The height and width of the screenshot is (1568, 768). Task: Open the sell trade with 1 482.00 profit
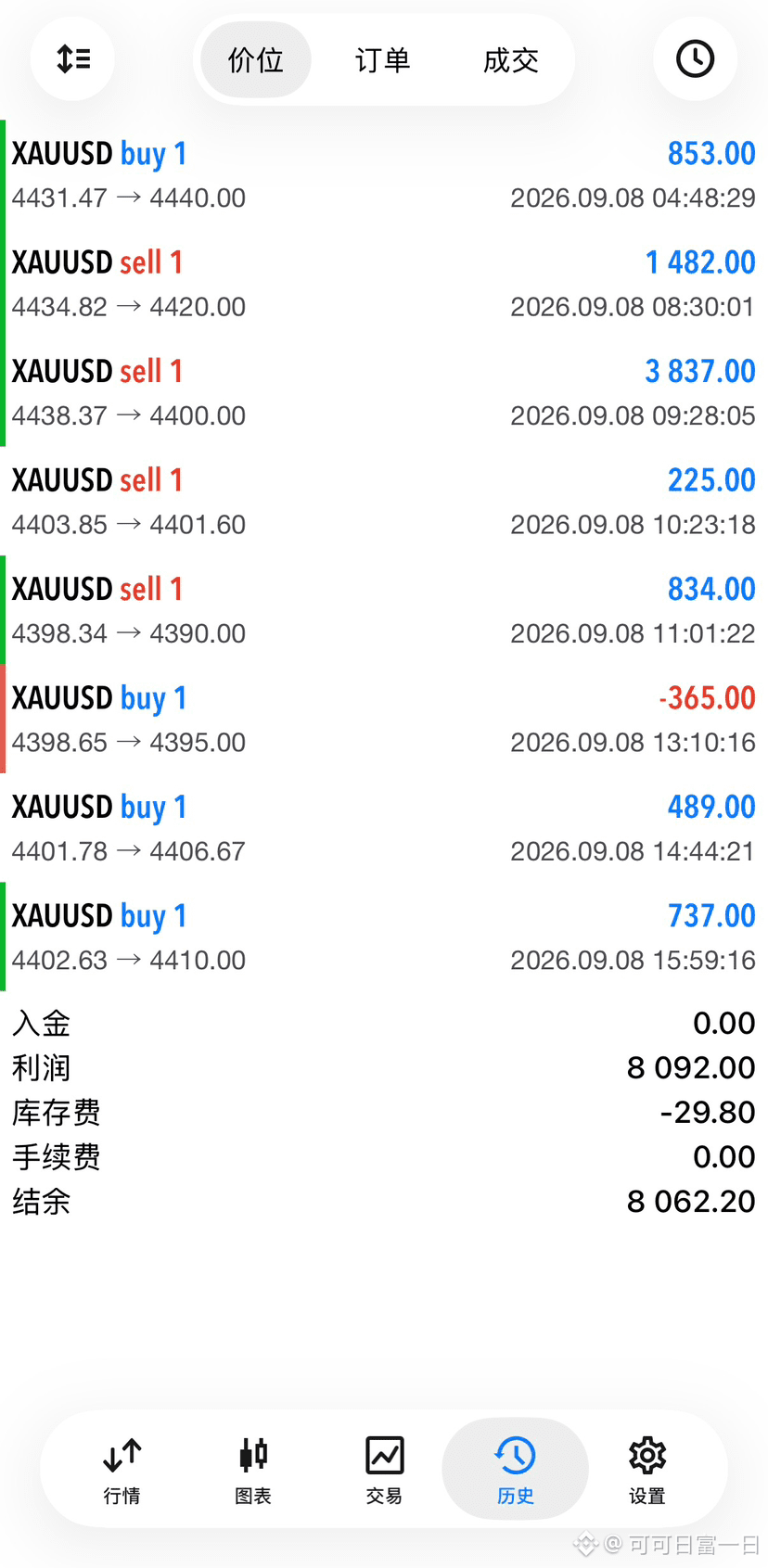pos(384,283)
